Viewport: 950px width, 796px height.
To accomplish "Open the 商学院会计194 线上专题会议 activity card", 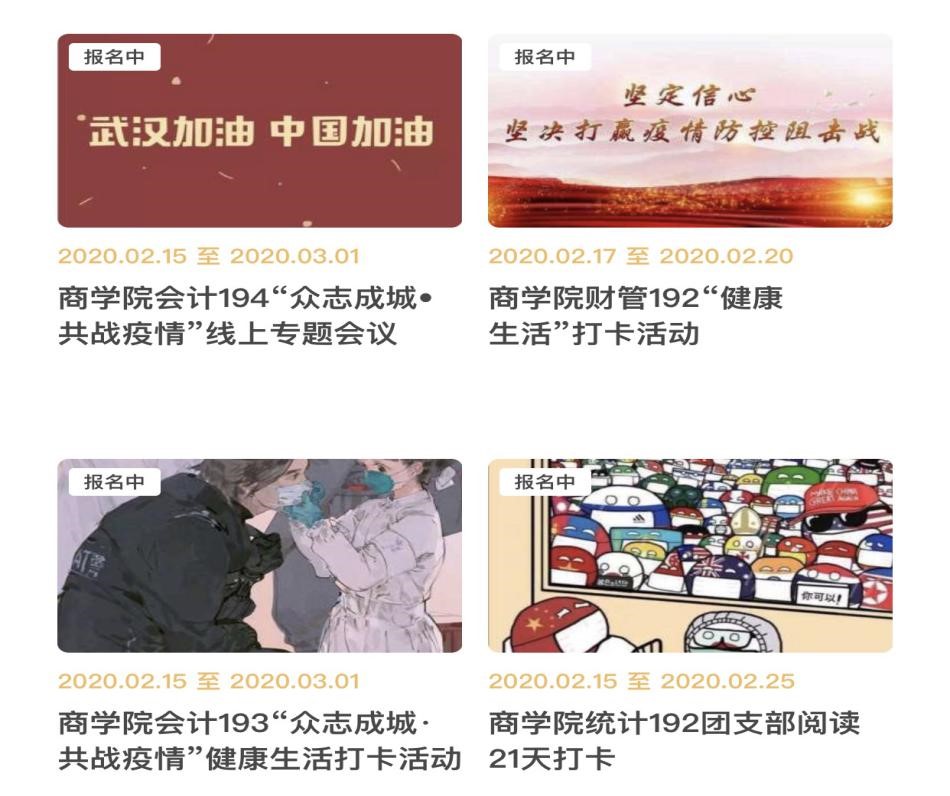I will tap(259, 132).
